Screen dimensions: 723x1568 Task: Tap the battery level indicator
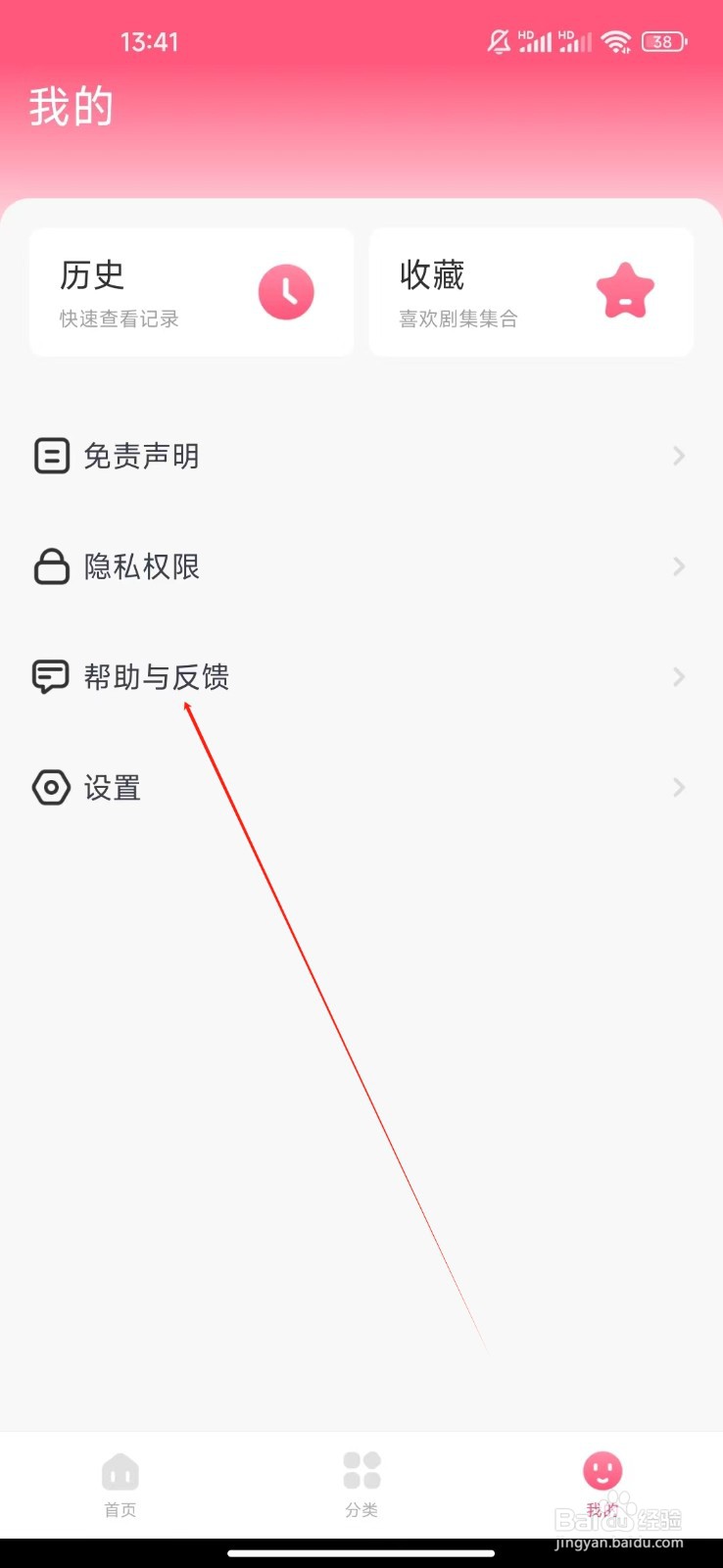pyautogui.click(x=662, y=41)
